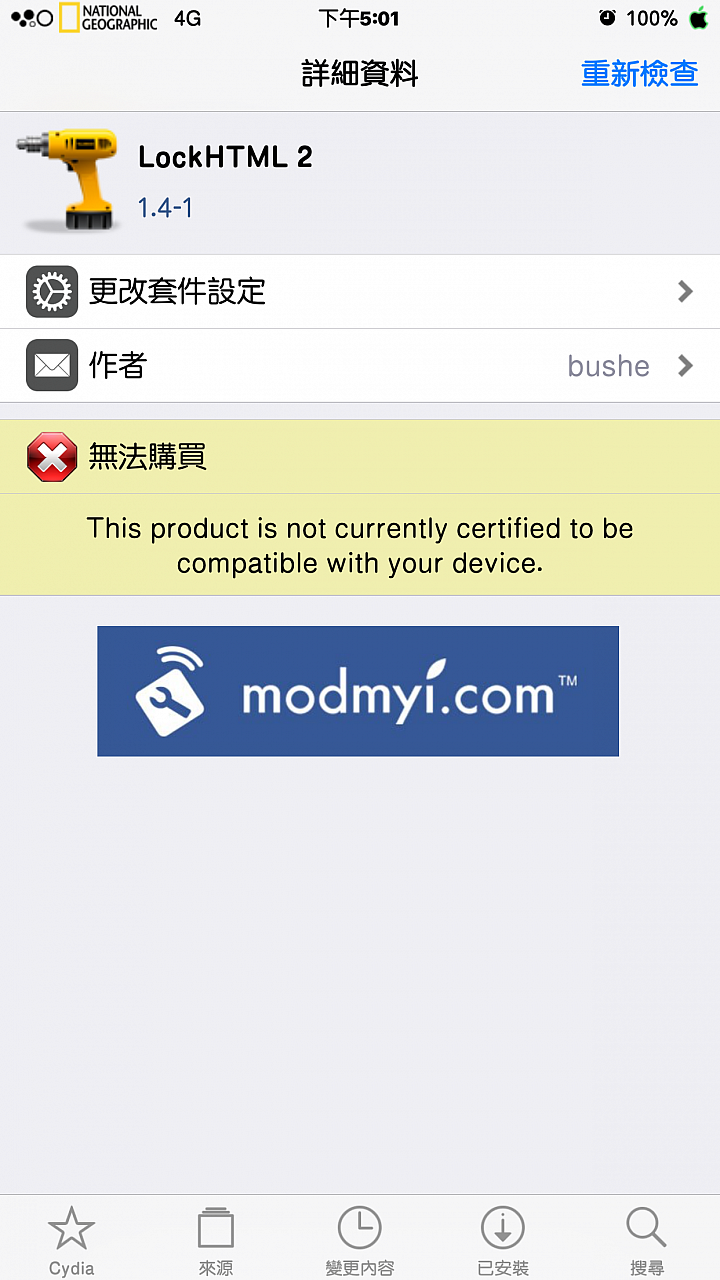Open 更改套件設定 package settings

[x=360, y=292]
